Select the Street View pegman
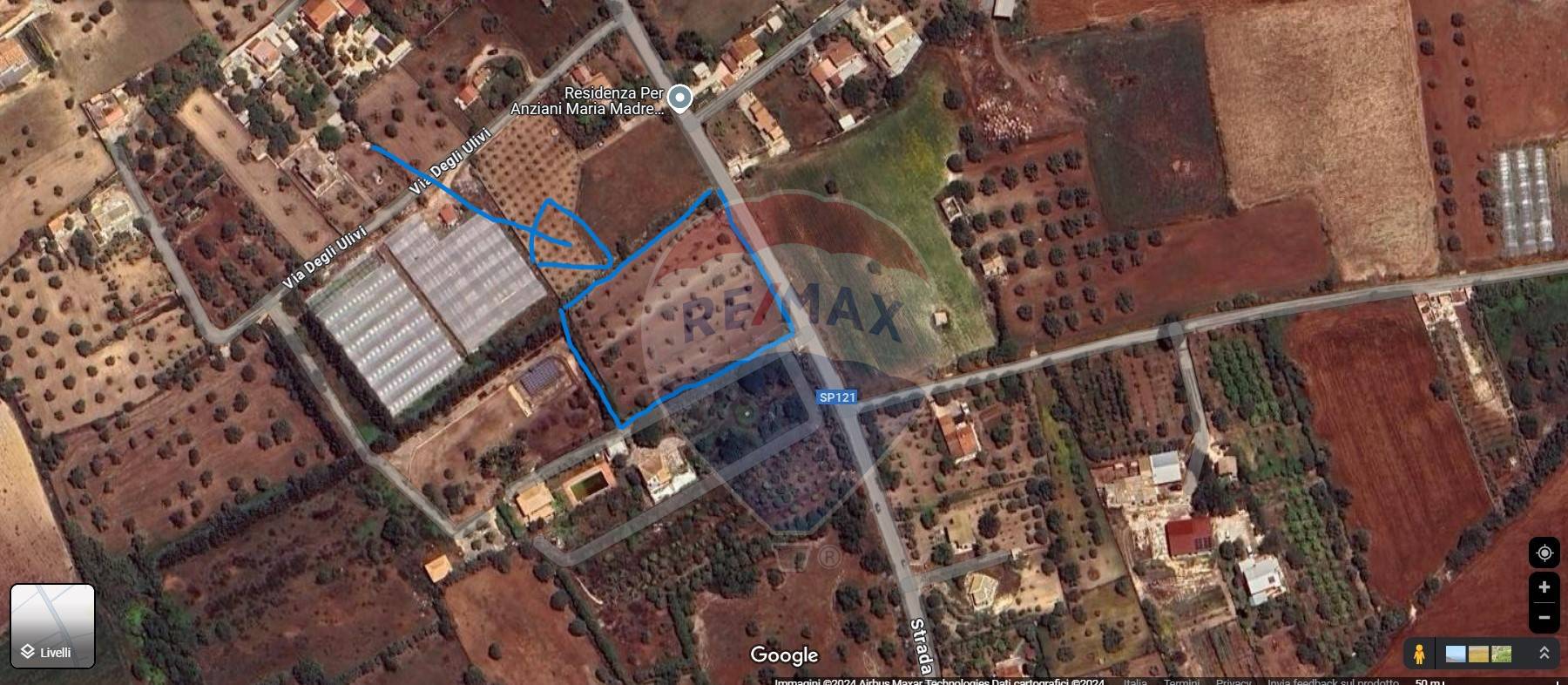Image resolution: width=1568 pixels, height=685 pixels. (1419, 653)
